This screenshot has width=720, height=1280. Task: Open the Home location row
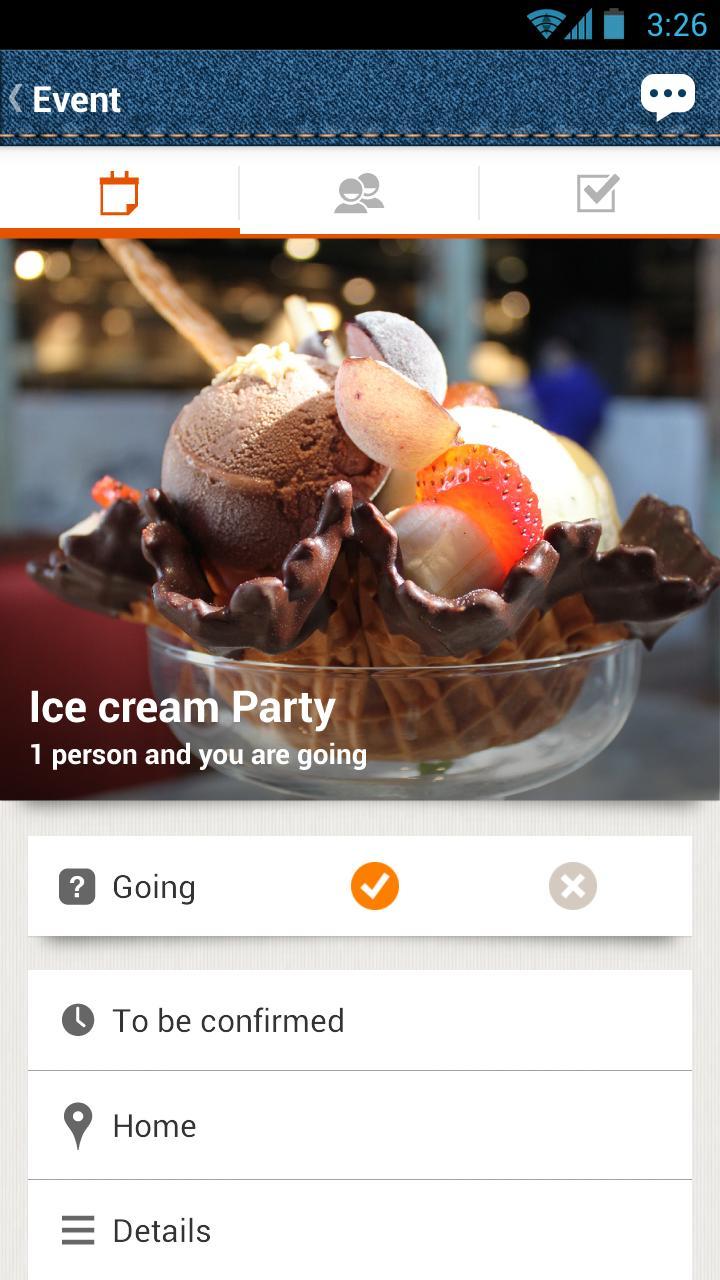359,1125
